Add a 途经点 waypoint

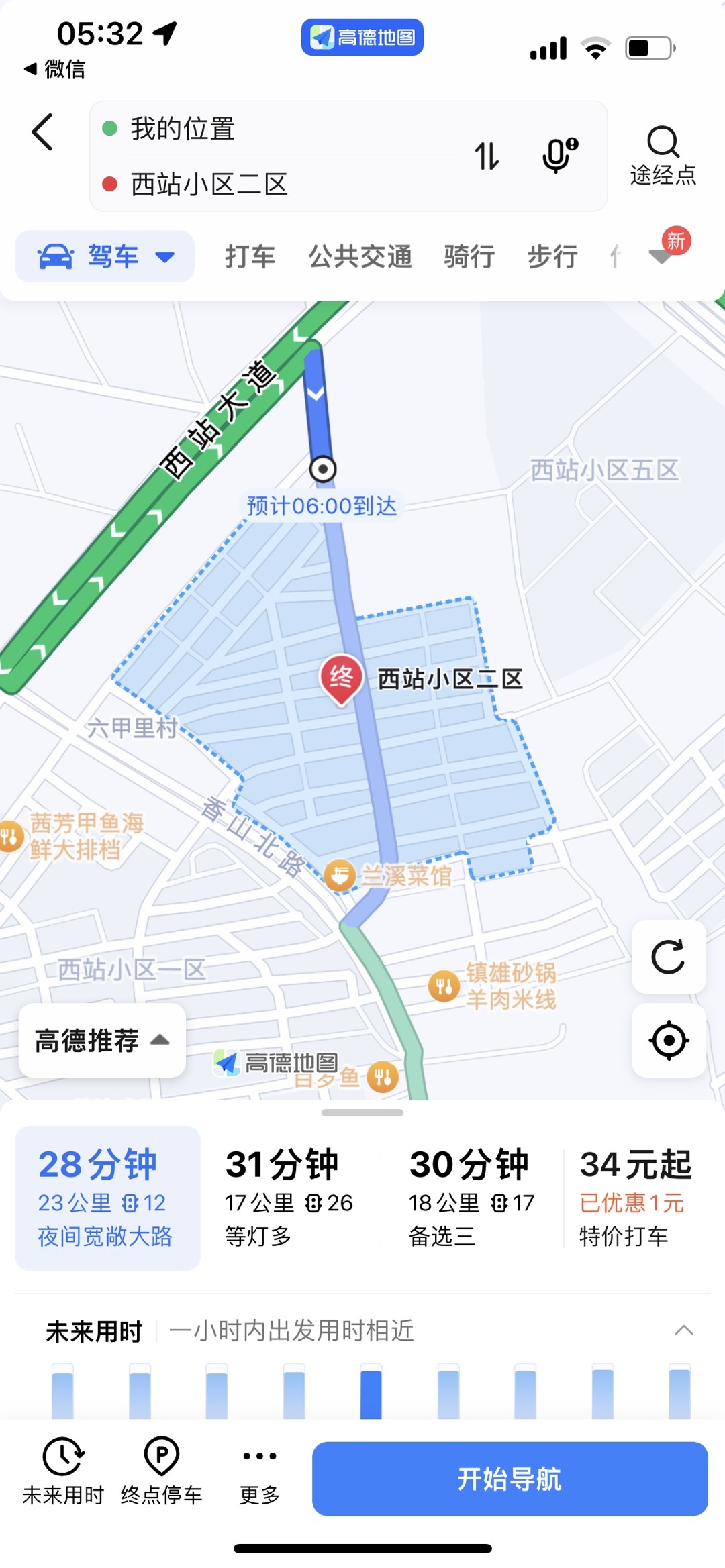[663, 156]
